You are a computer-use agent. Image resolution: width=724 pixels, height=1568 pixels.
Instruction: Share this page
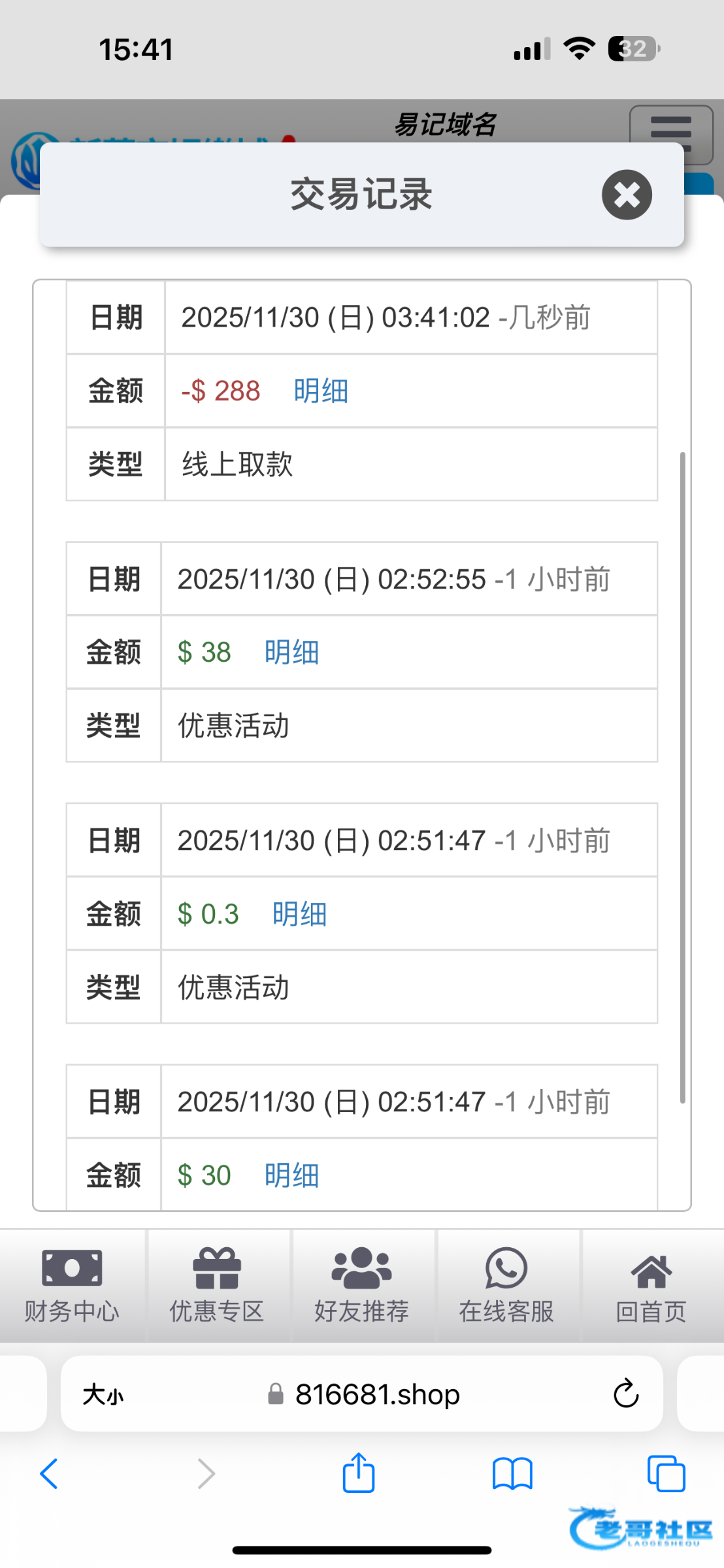359,1474
